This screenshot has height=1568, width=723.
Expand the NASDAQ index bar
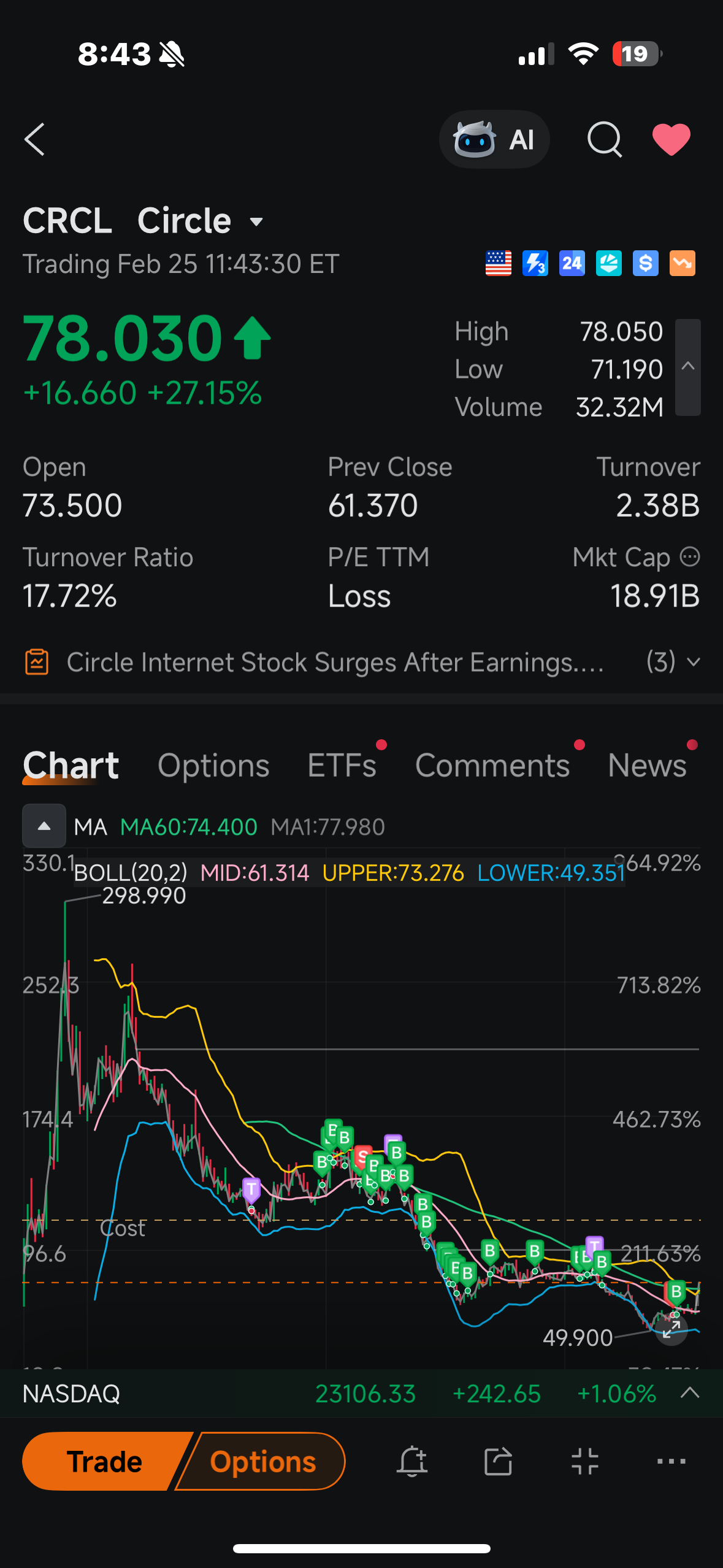pos(690,1393)
